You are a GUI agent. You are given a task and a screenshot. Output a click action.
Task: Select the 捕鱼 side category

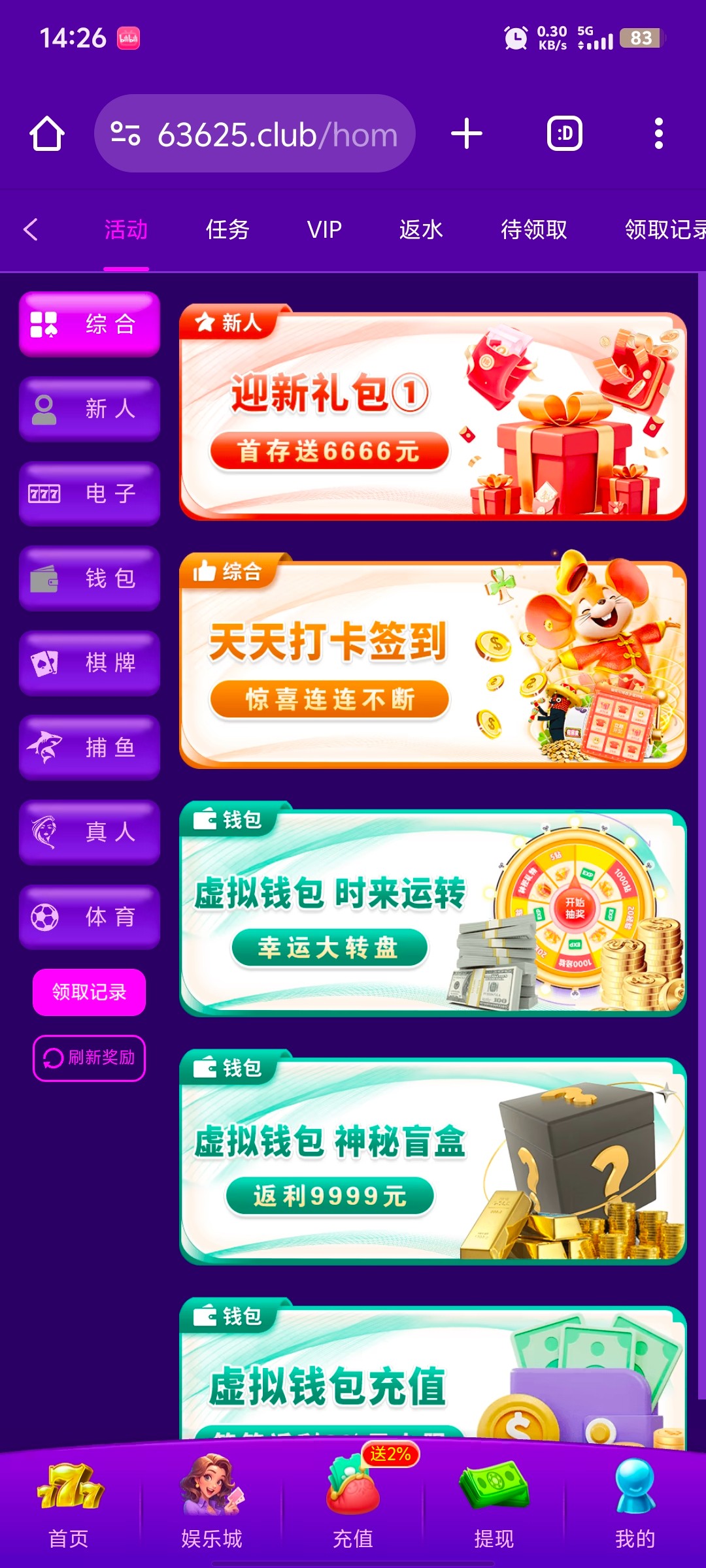point(90,747)
